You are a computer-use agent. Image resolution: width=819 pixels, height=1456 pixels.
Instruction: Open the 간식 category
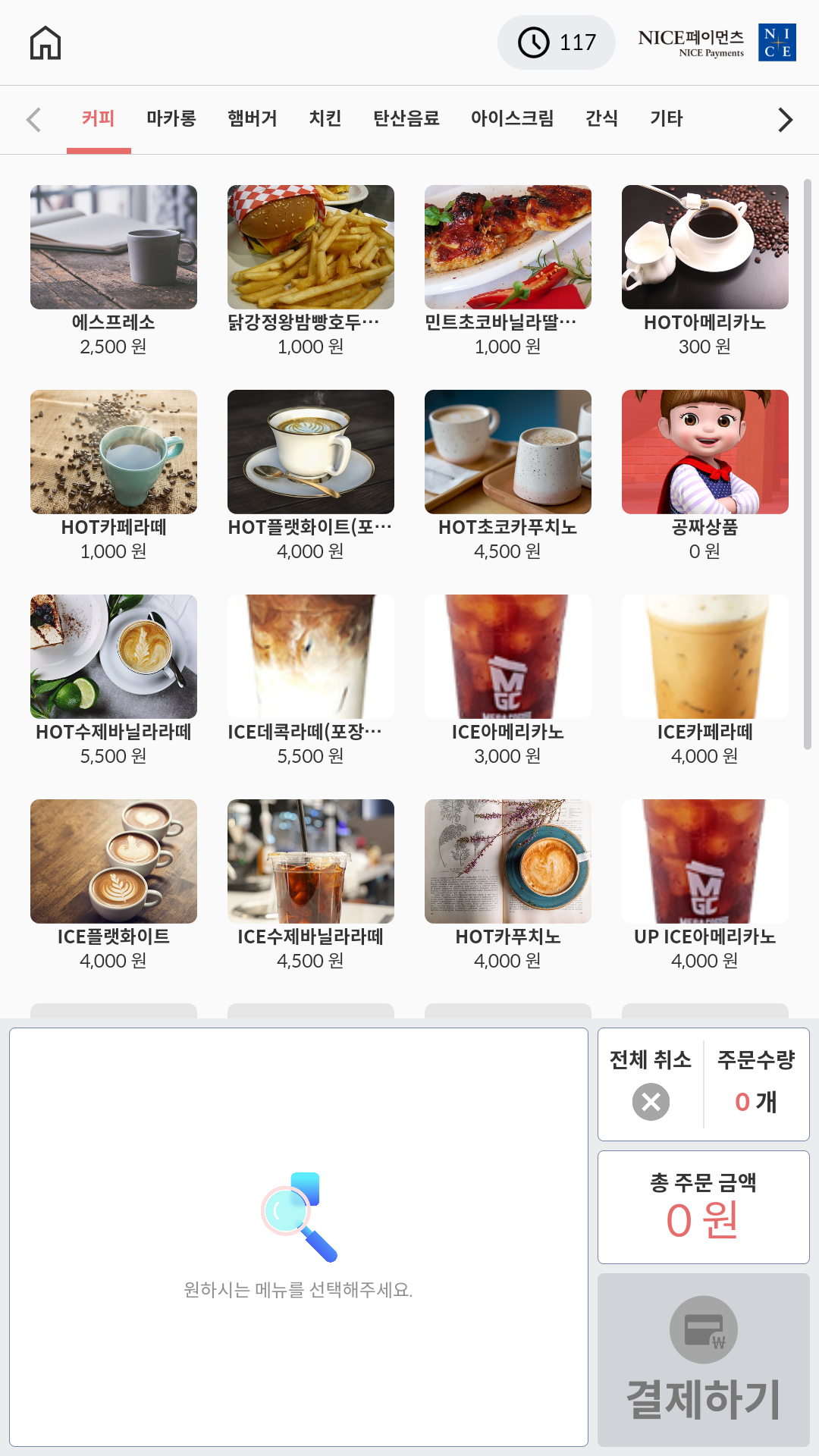pyautogui.click(x=602, y=118)
